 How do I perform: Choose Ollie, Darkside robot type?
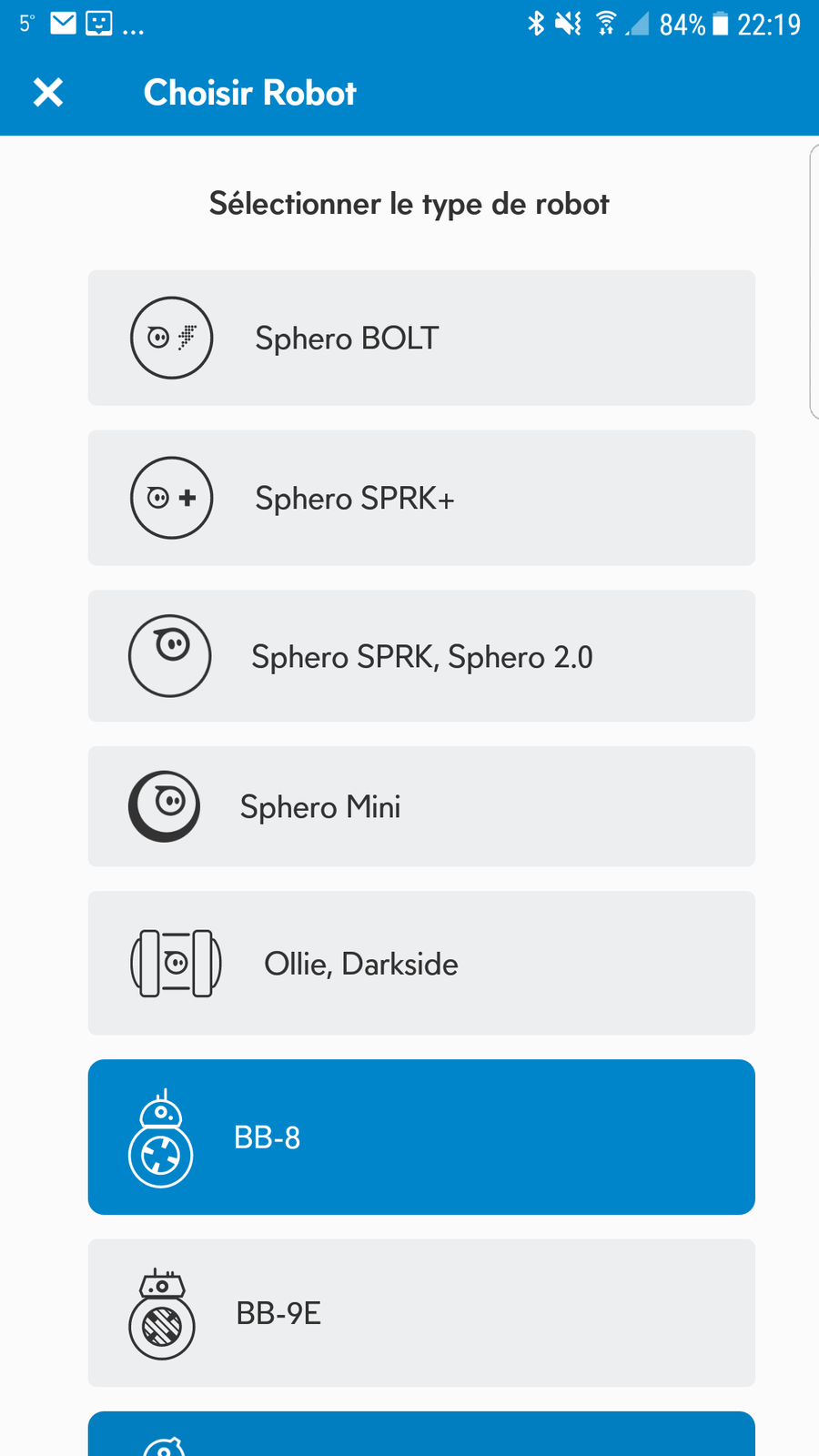(x=421, y=963)
